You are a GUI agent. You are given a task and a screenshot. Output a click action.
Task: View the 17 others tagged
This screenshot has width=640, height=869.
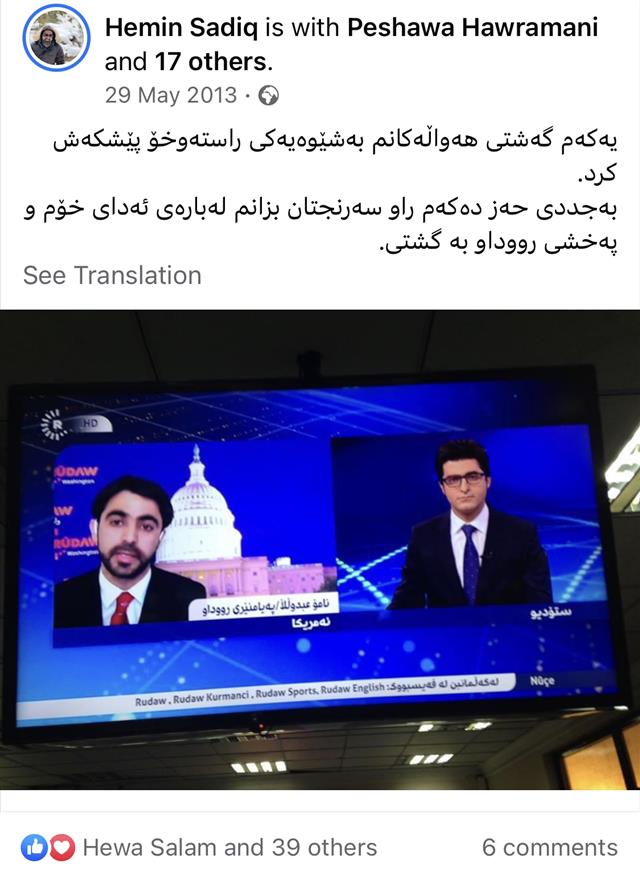tap(210, 62)
